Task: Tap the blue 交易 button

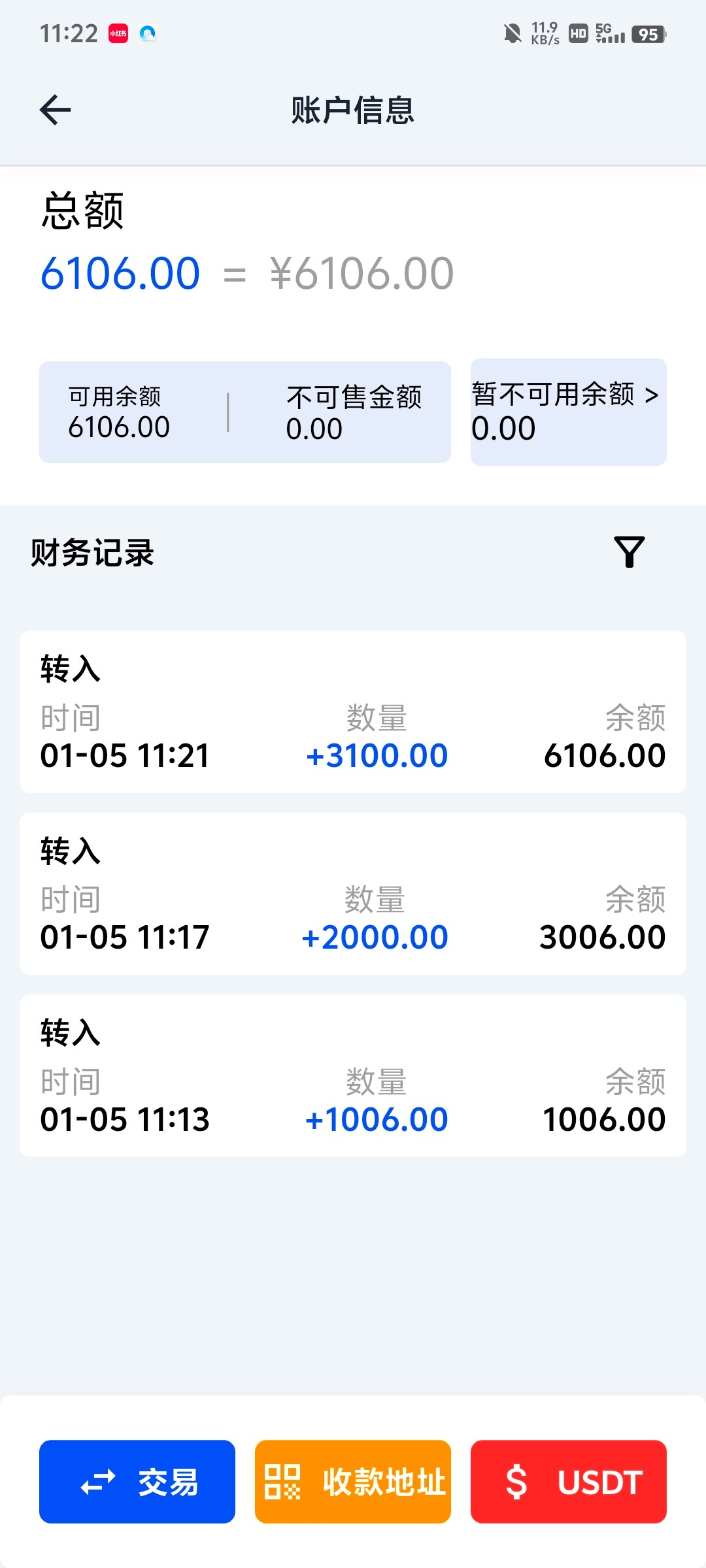Action: pos(137,1481)
